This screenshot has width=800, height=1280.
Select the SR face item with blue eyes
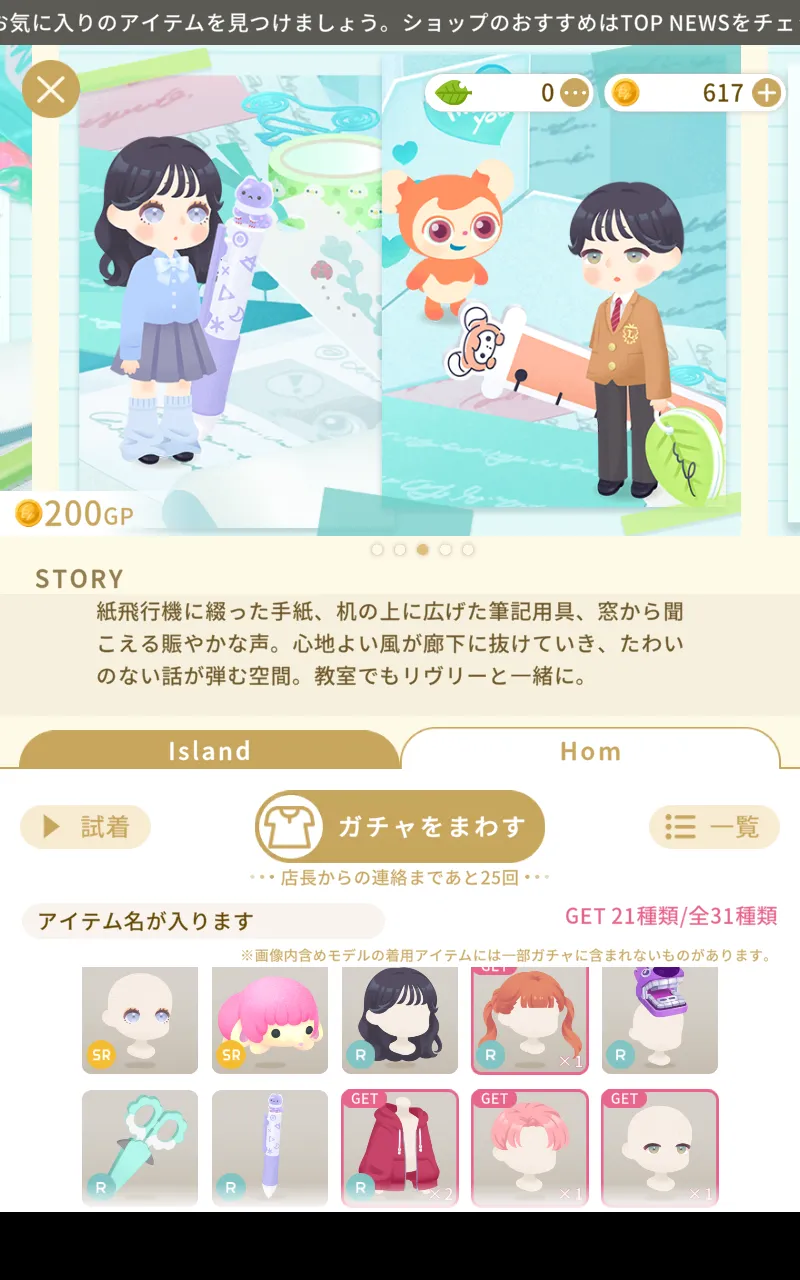pos(140,1020)
